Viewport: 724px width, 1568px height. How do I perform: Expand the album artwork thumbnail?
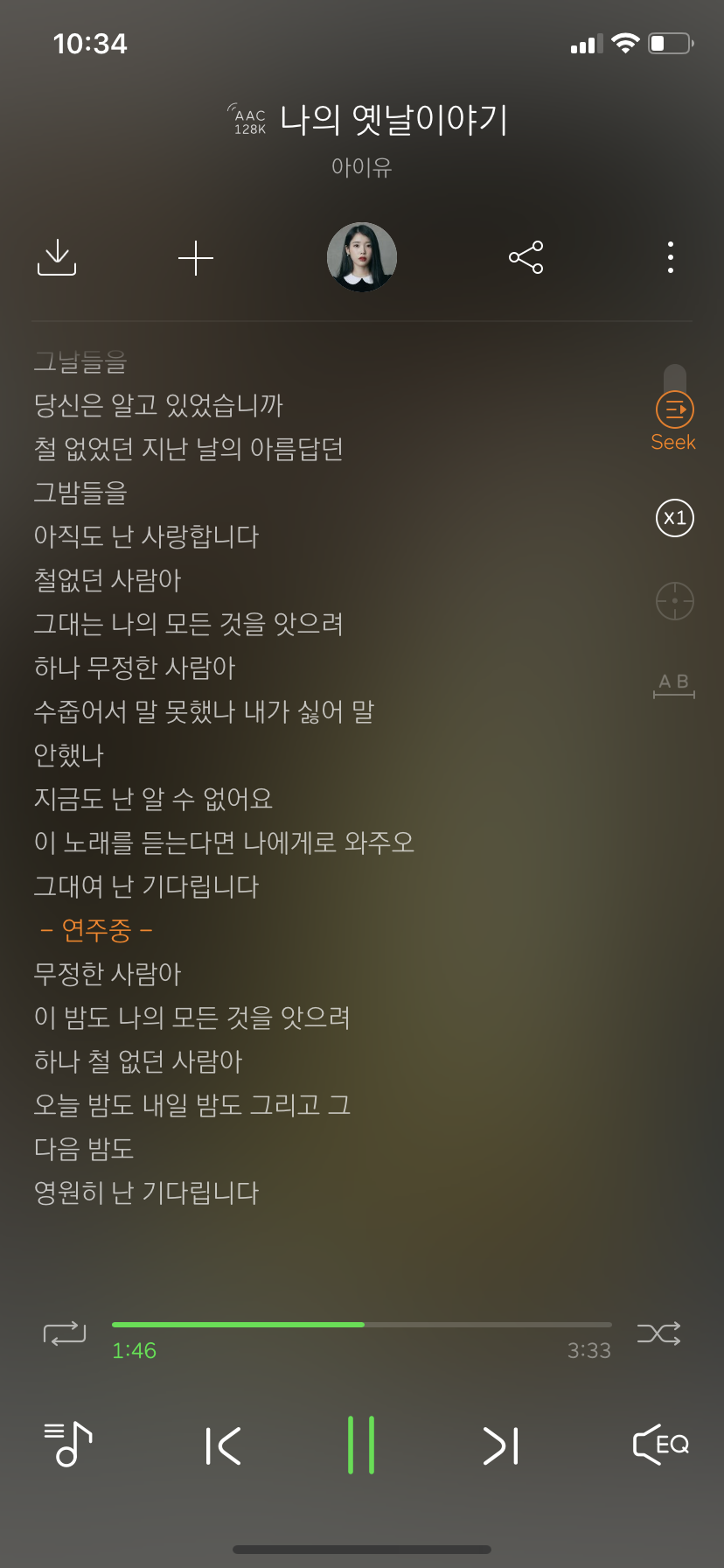point(362,257)
